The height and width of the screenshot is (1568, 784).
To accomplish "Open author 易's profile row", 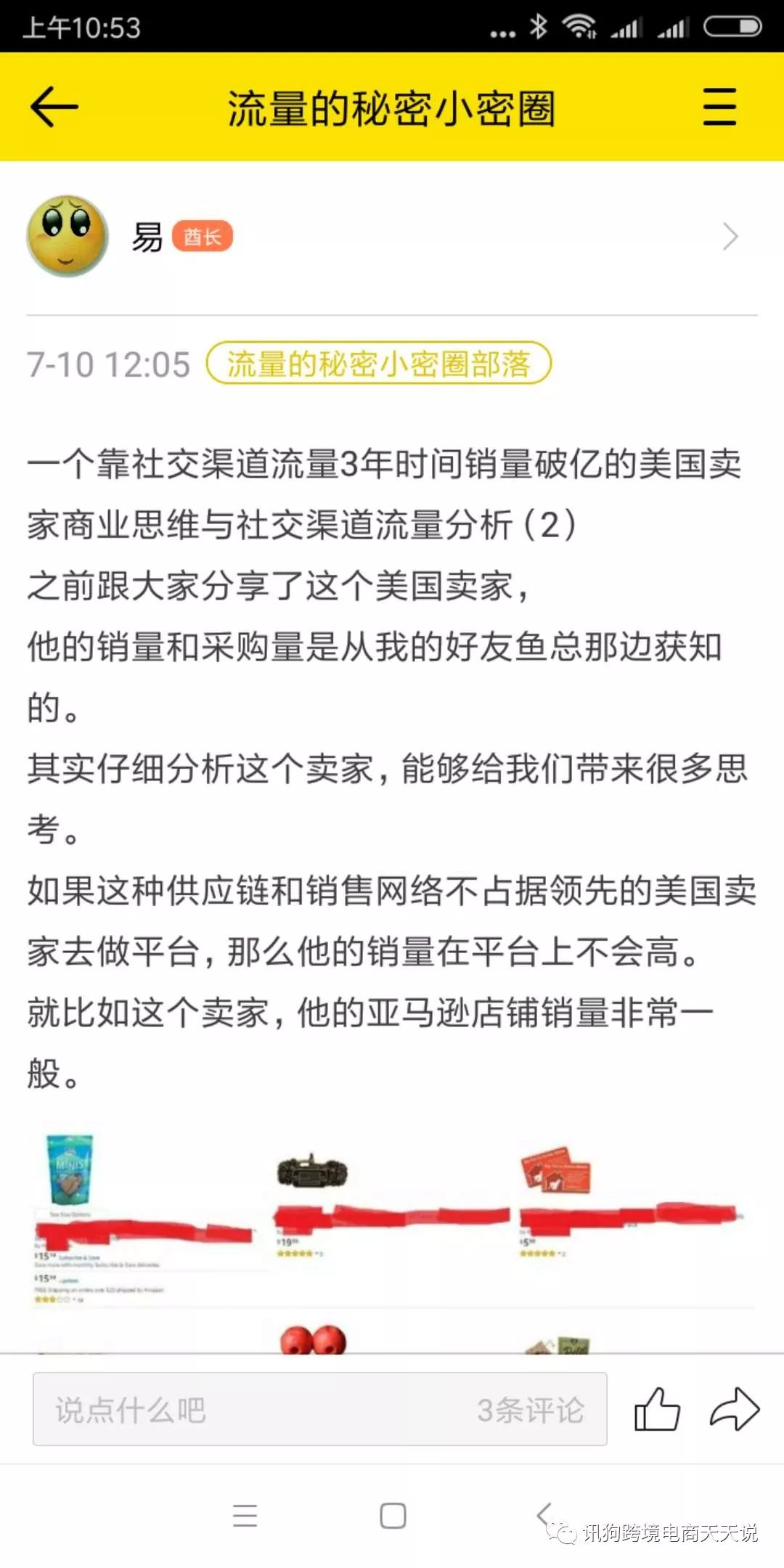I will 392,237.
